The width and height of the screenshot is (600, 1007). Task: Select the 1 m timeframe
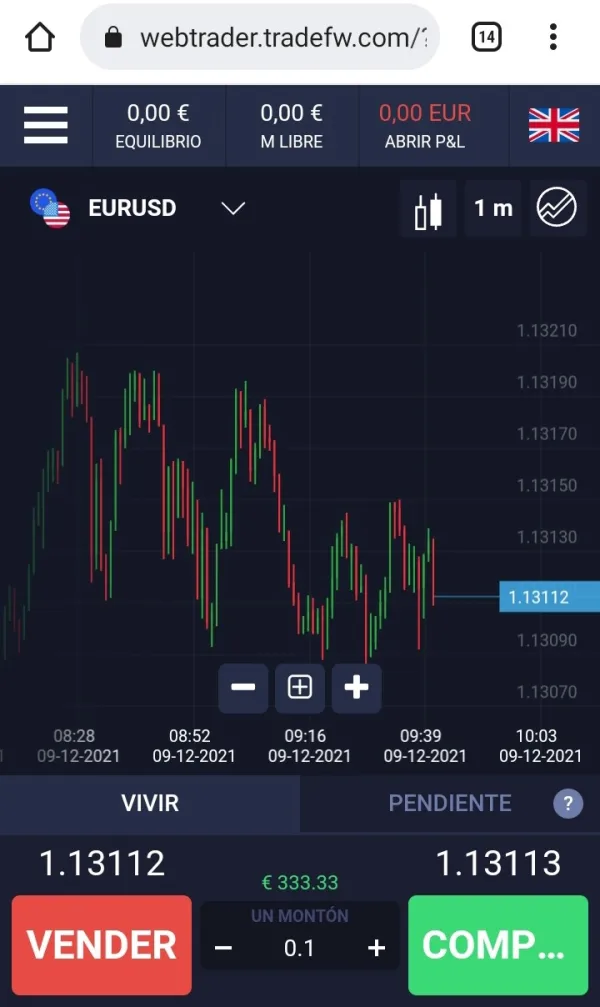[x=493, y=208]
